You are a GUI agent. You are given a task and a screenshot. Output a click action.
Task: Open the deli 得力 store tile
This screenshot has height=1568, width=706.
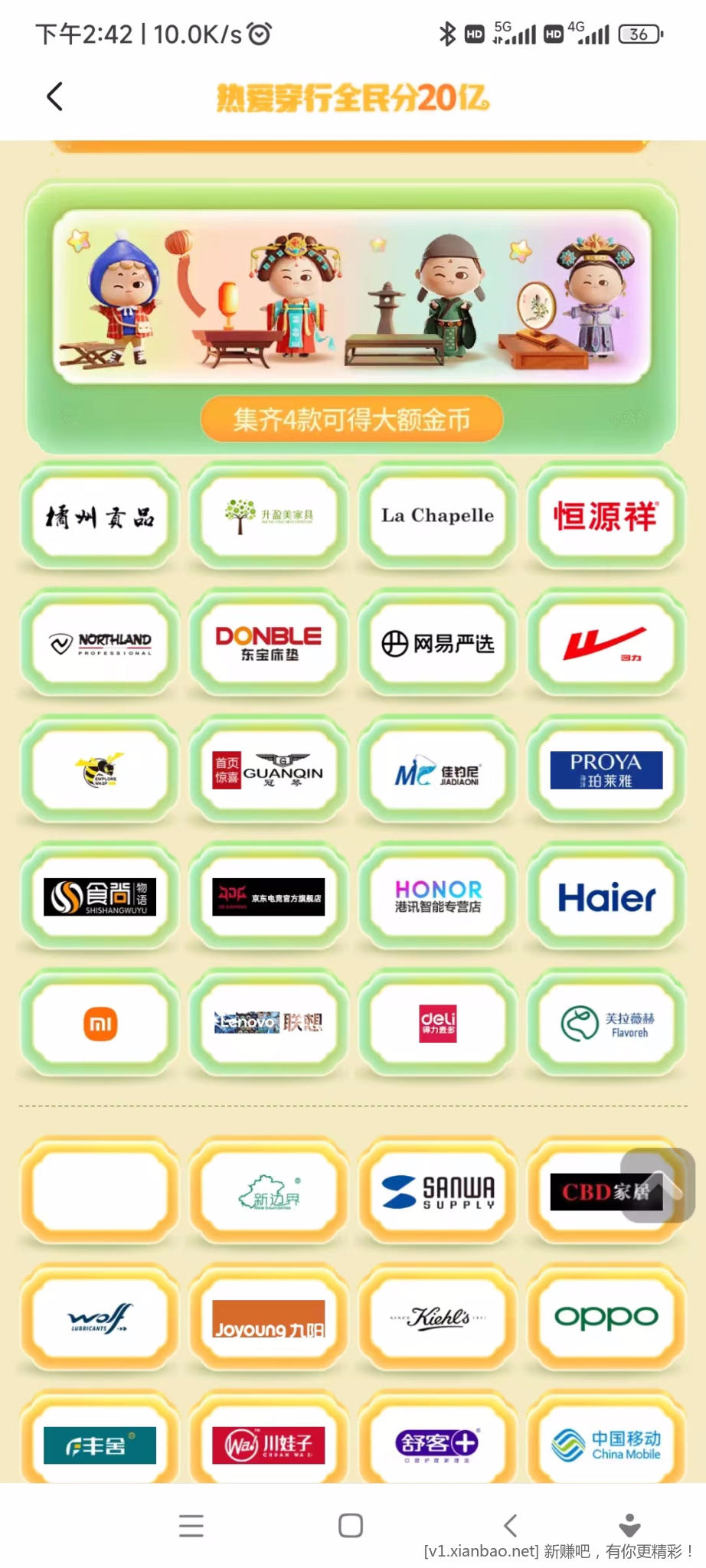point(437,1024)
